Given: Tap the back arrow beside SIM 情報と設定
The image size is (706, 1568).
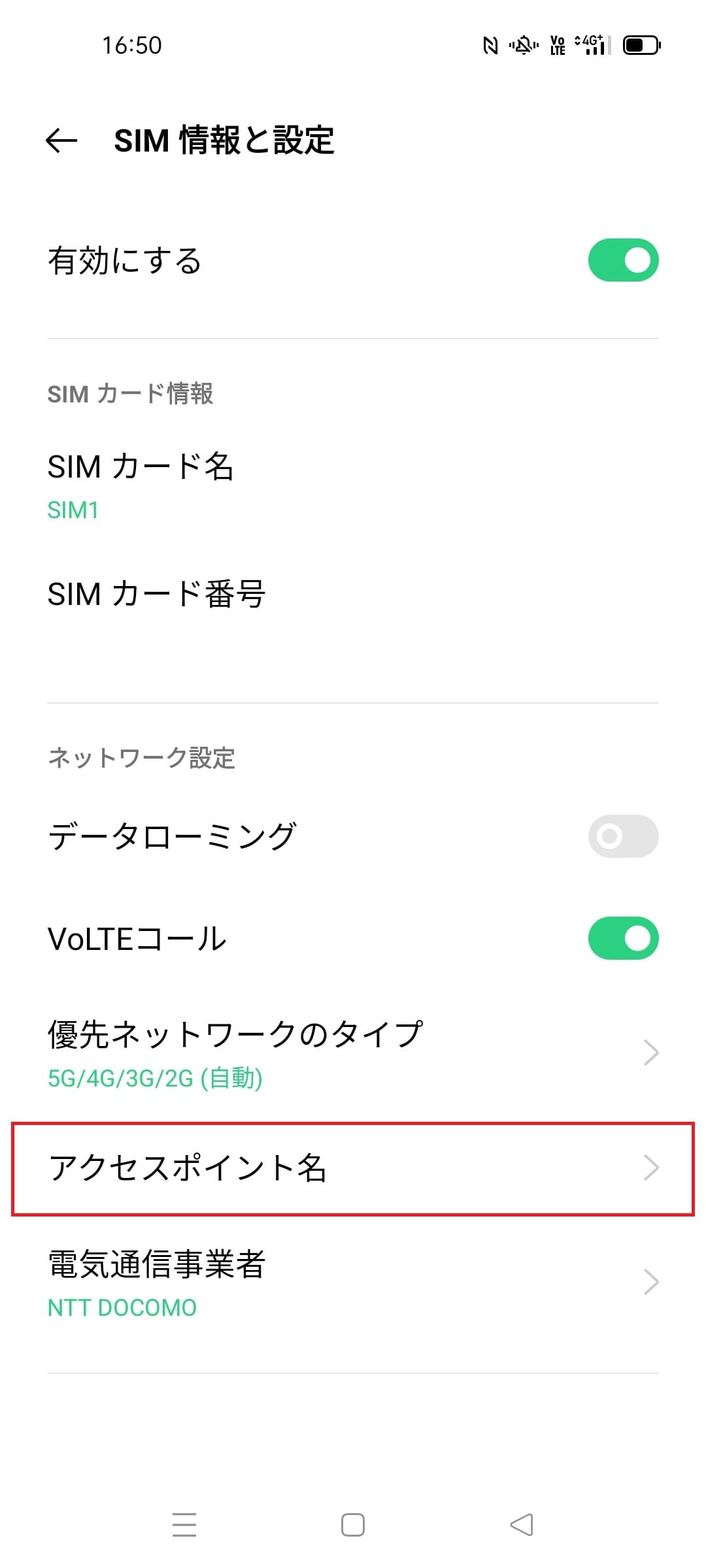Looking at the screenshot, I should point(59,139).
